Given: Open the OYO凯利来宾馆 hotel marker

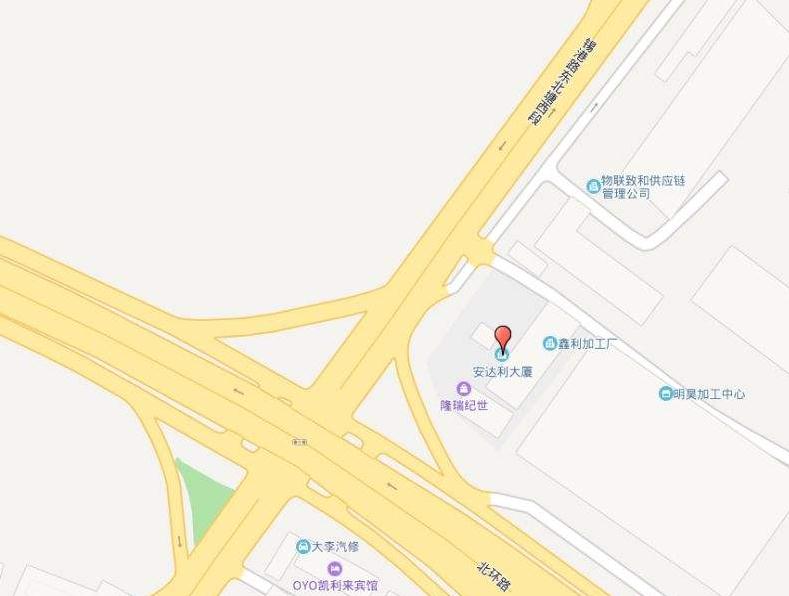Looking at the screenshot, I should tap(335, 568).
